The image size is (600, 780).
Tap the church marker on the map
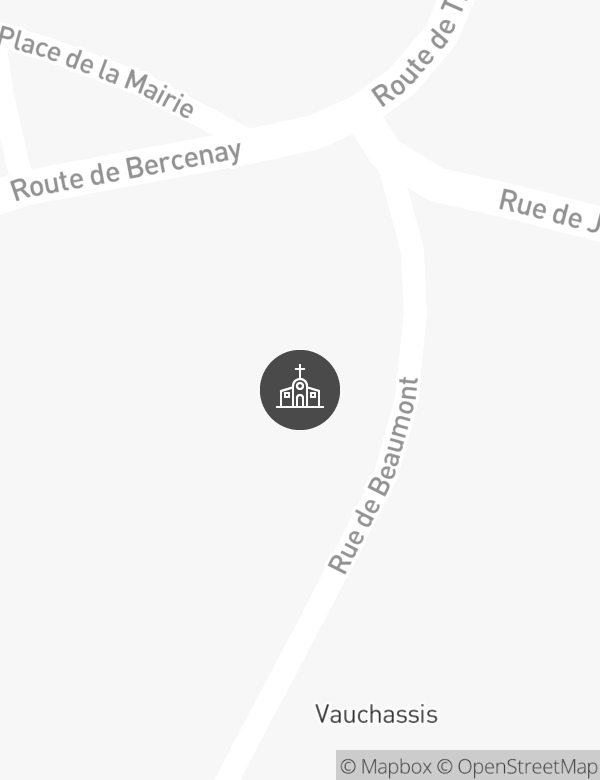(x=300, y=390)
